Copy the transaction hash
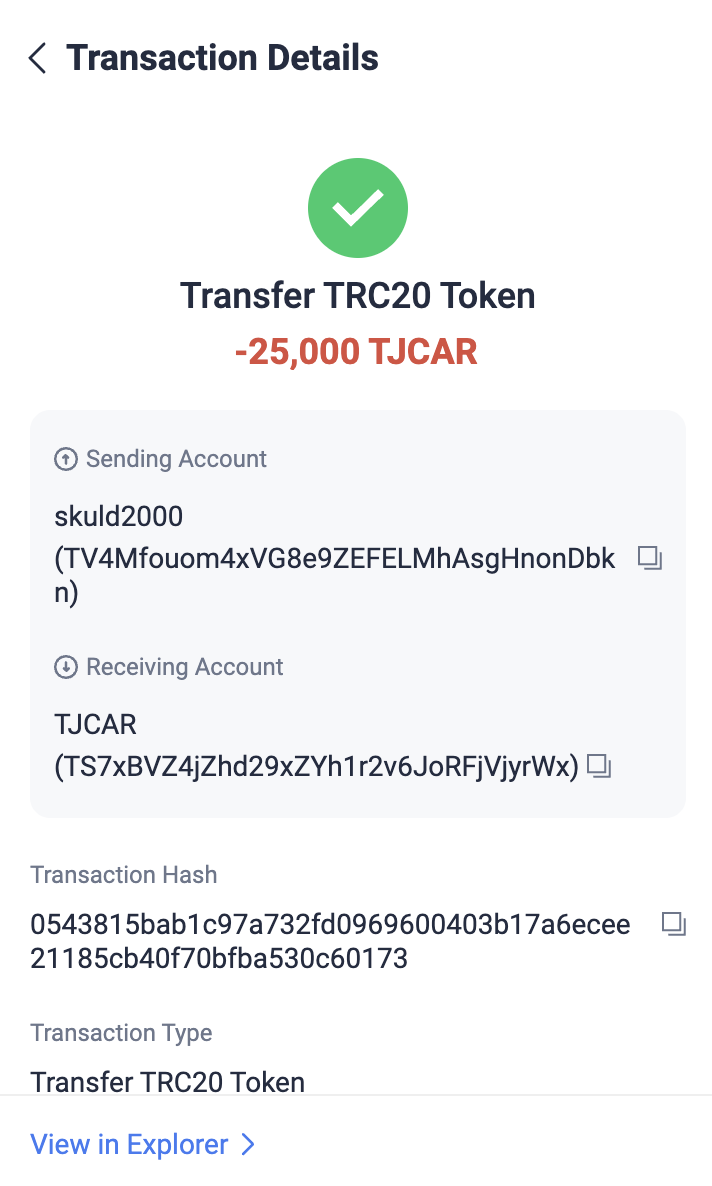 [674, 924]
